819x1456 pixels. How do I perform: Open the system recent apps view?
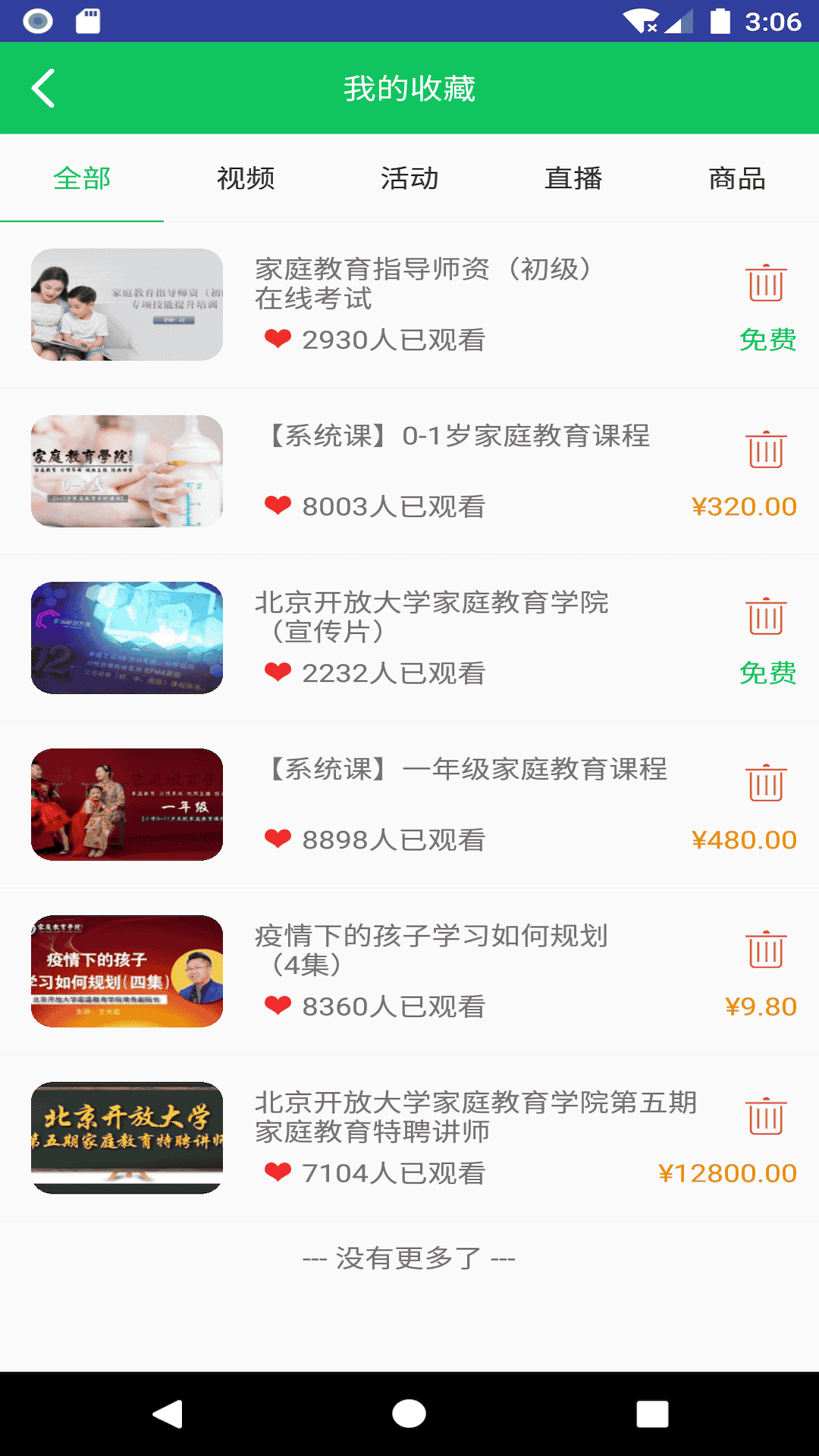[652, 1414]
